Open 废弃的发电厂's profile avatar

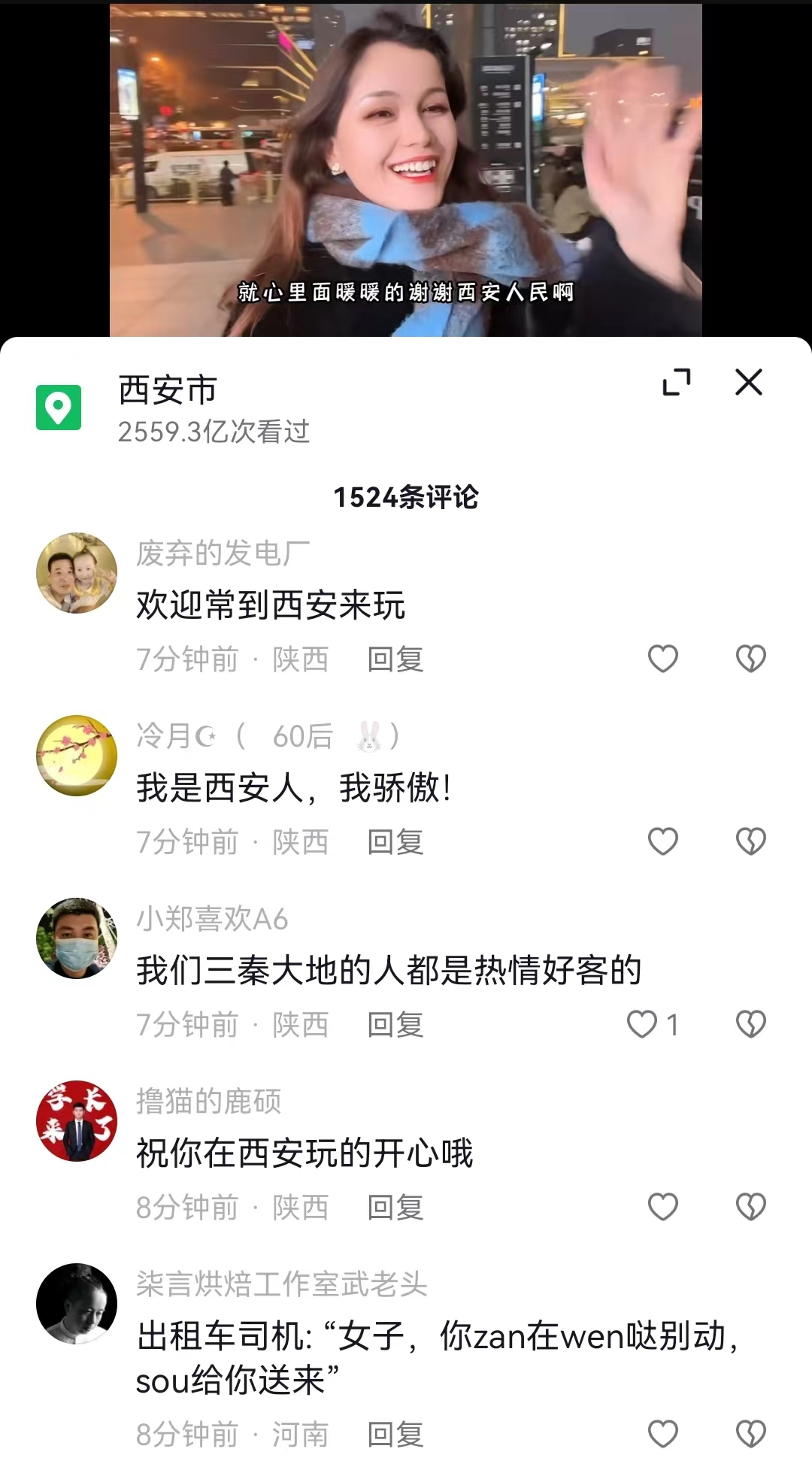click(x=77, y=573)
